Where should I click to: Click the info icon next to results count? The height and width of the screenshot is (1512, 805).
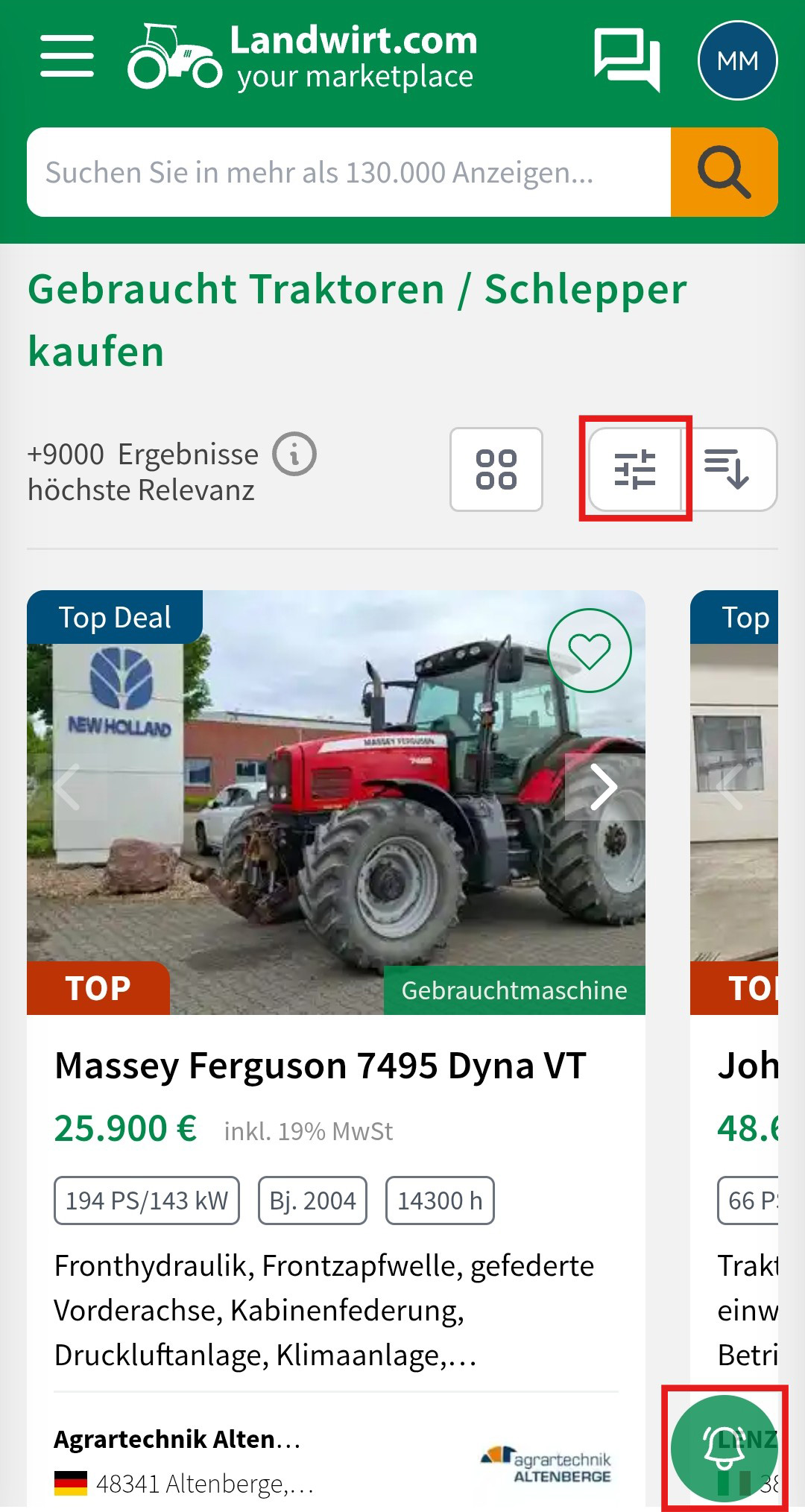click(294, 453)
